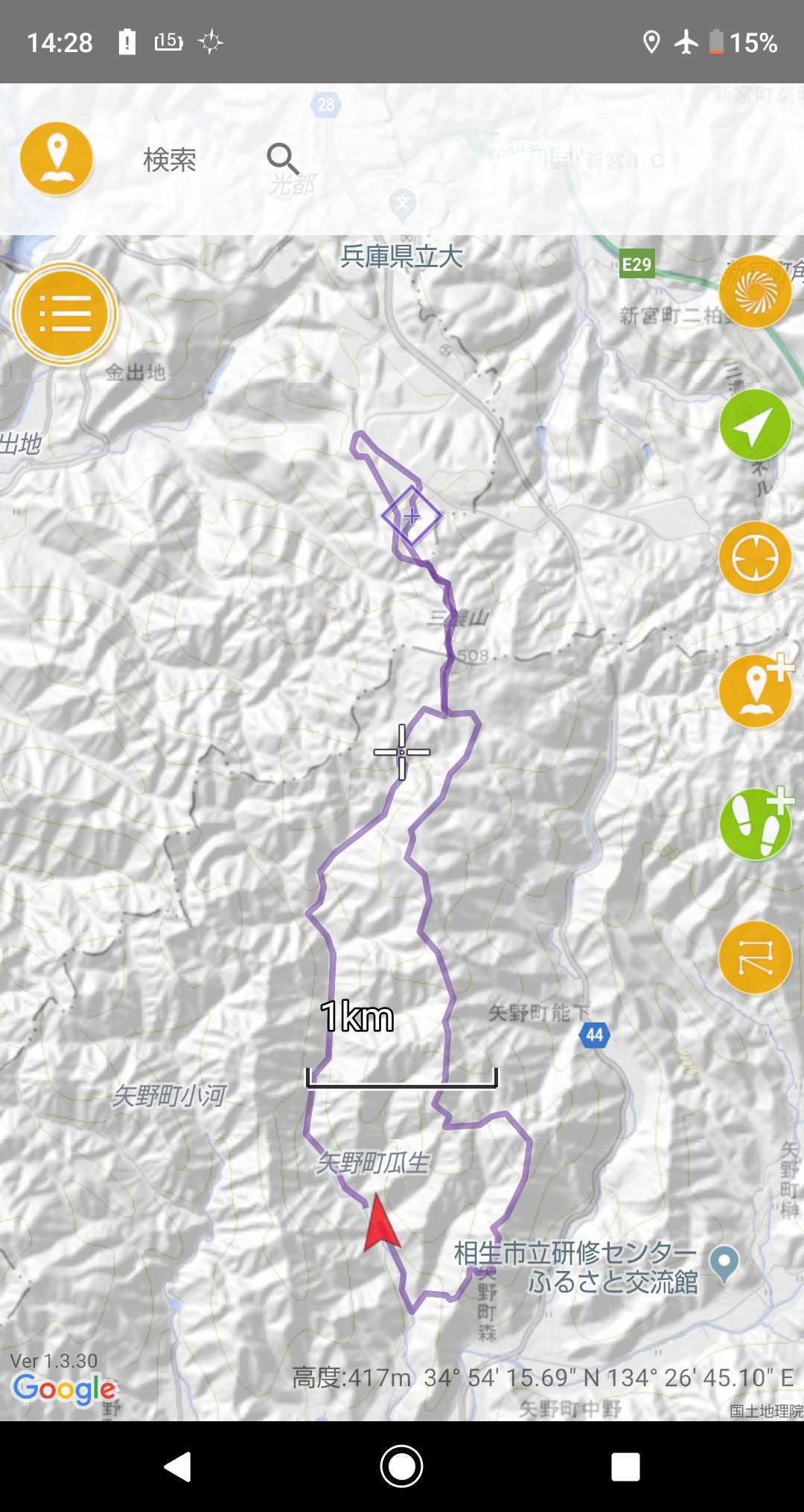Tap the green footprints plus button
This screenshot has width=804, height=1512.
tap(756, 824)
